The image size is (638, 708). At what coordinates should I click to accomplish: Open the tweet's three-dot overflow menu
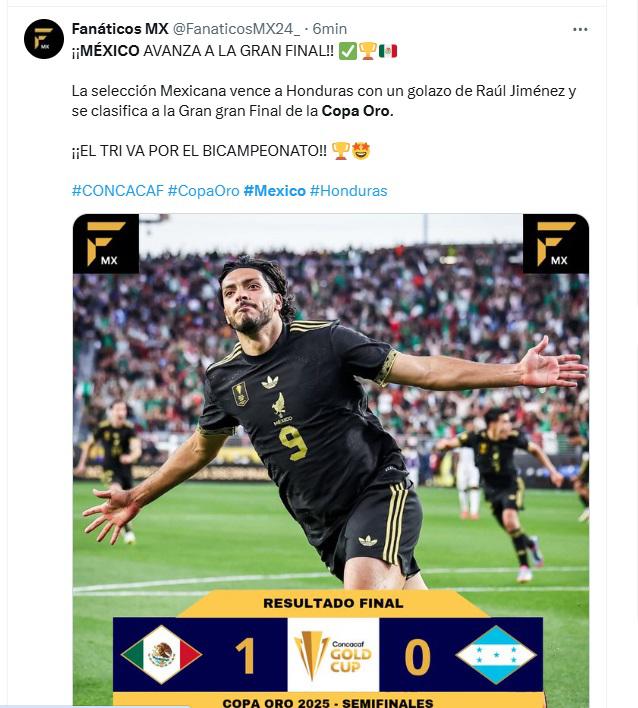tap(580, 29)
